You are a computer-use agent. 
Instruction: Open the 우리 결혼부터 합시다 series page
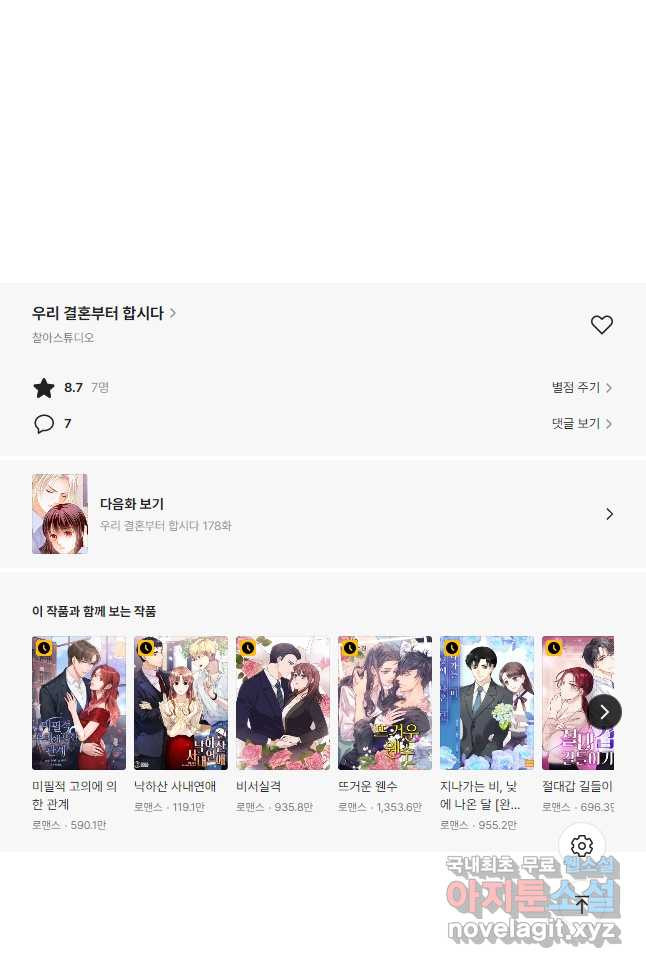(x=103, y=313)
